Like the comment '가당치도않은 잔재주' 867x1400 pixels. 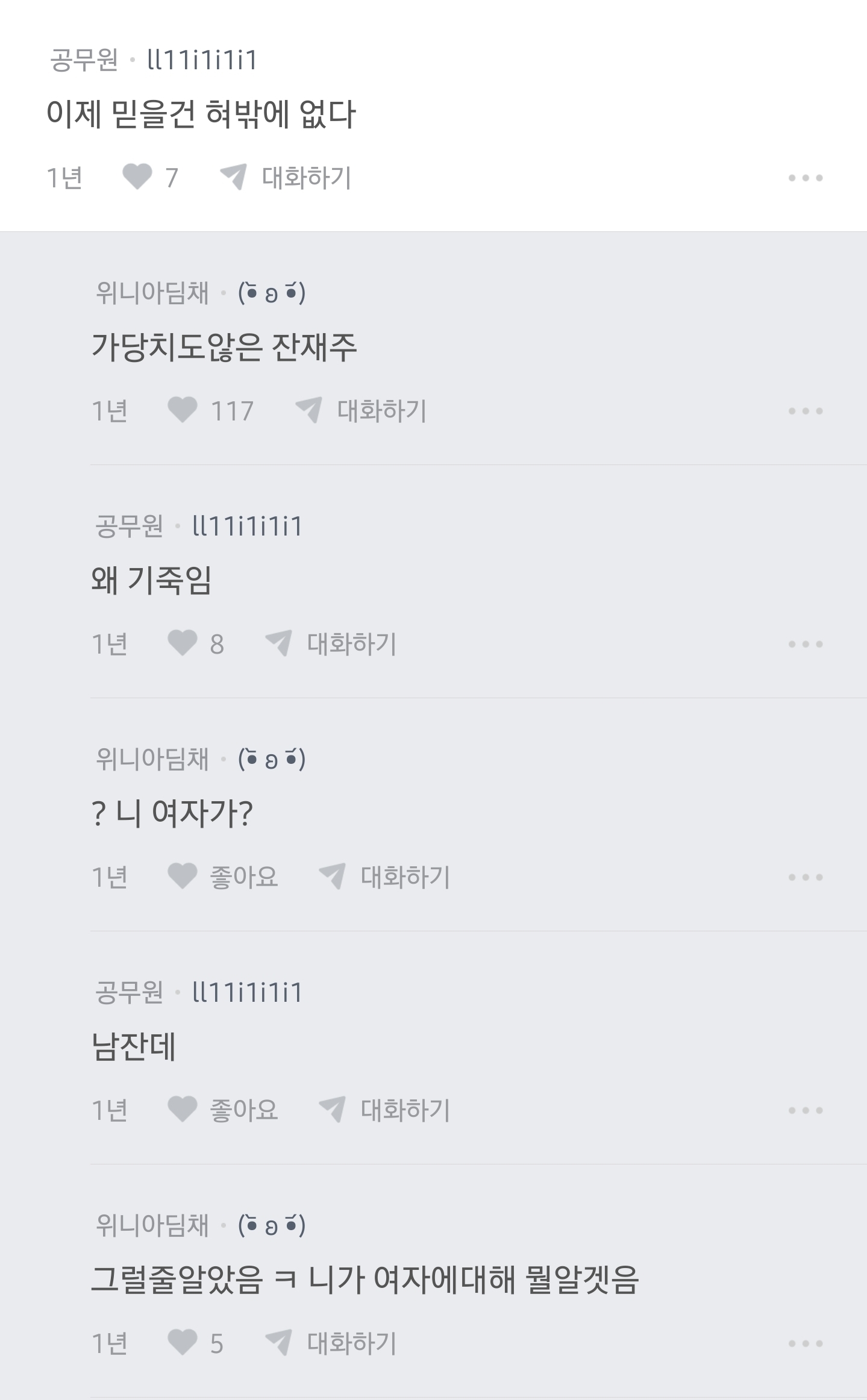click(183, 410)
